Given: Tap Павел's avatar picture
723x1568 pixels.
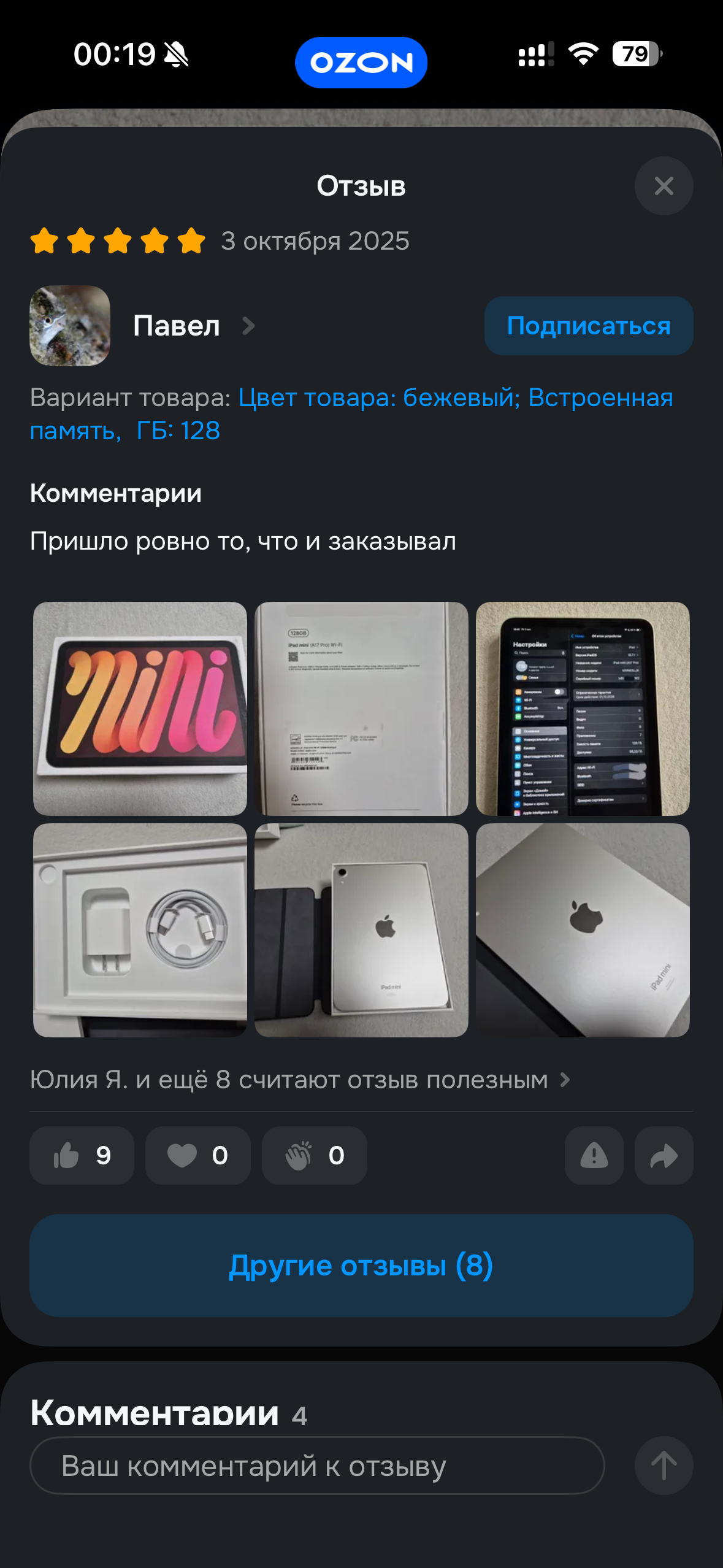Looking at the screenshot, I should [x=70, y=326].
